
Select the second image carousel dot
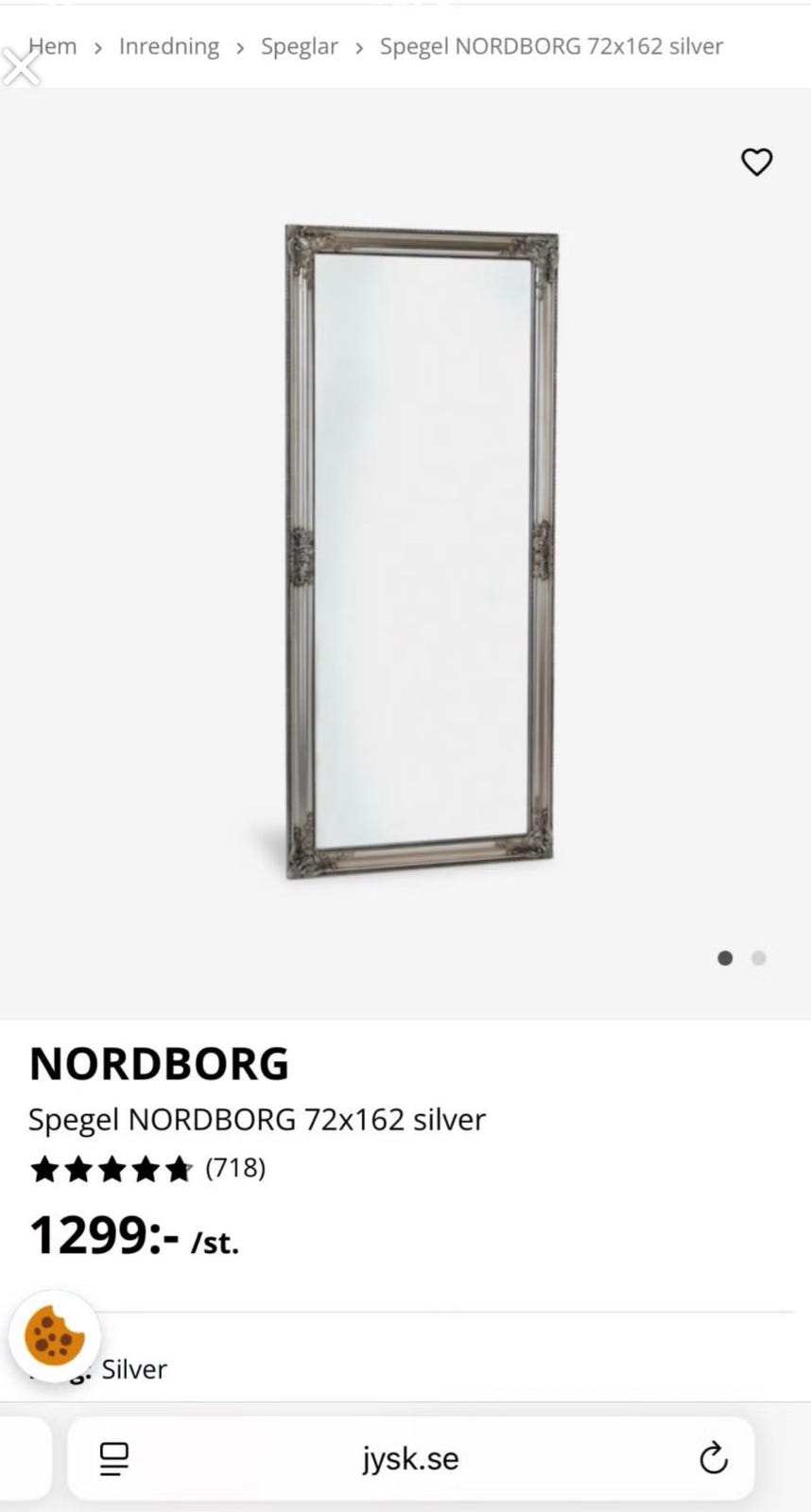[x=757, y=958]
